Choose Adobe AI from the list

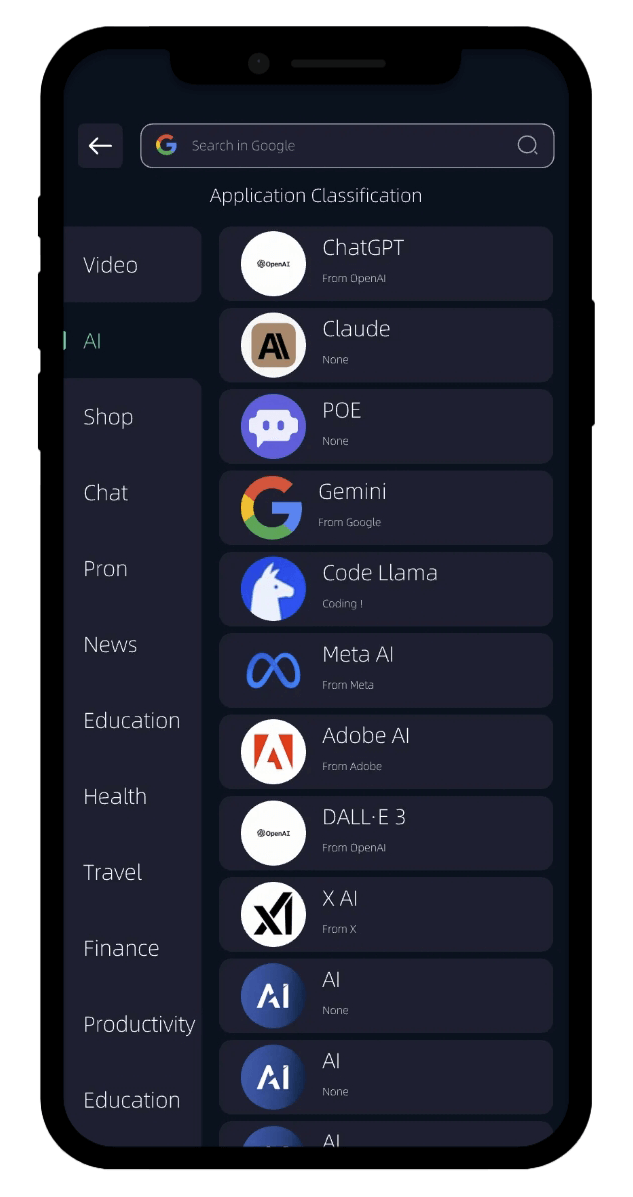point(386,752)
